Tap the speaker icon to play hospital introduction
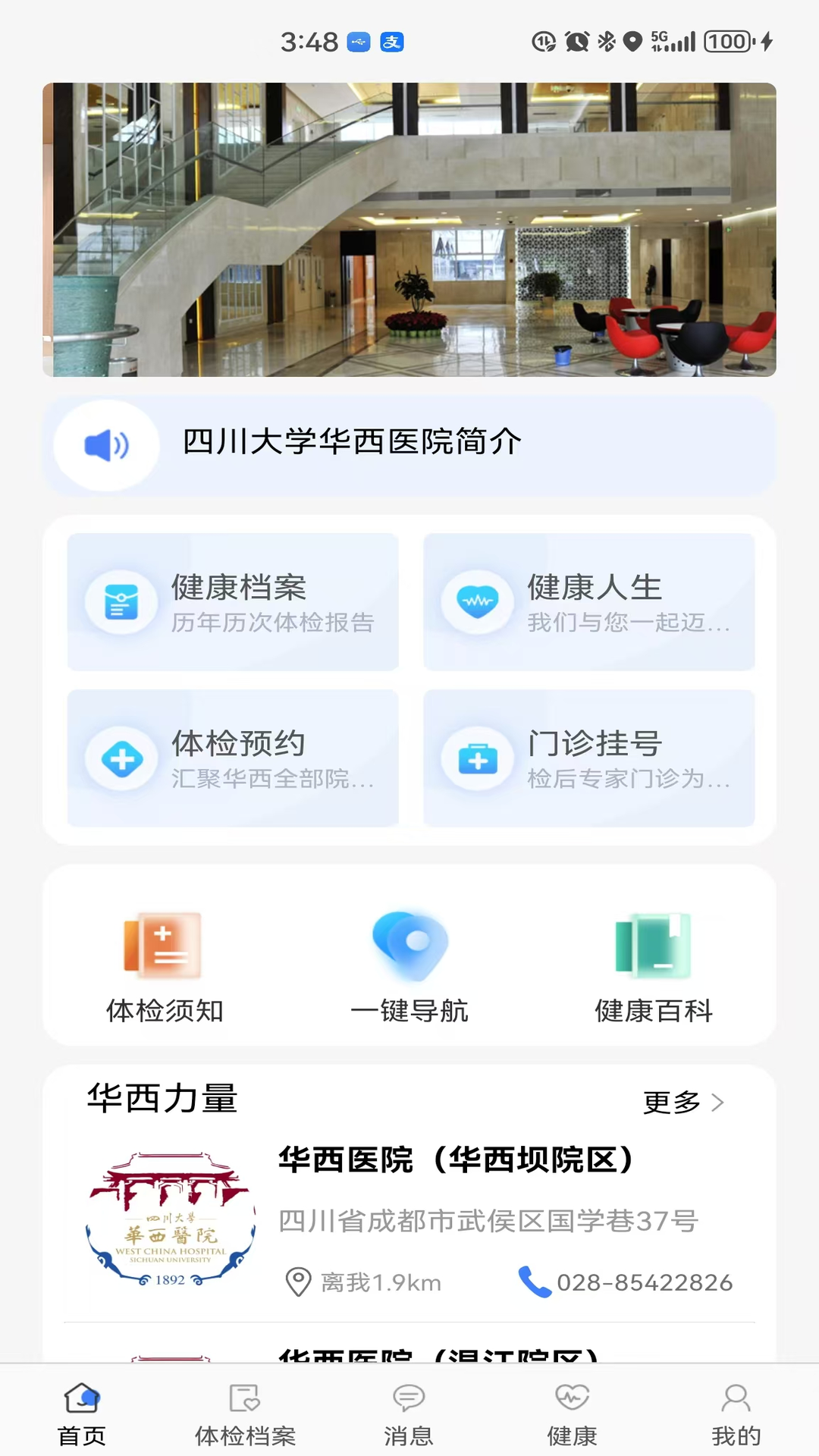This screenshot has height=1456, width=819. click(106, 445)
